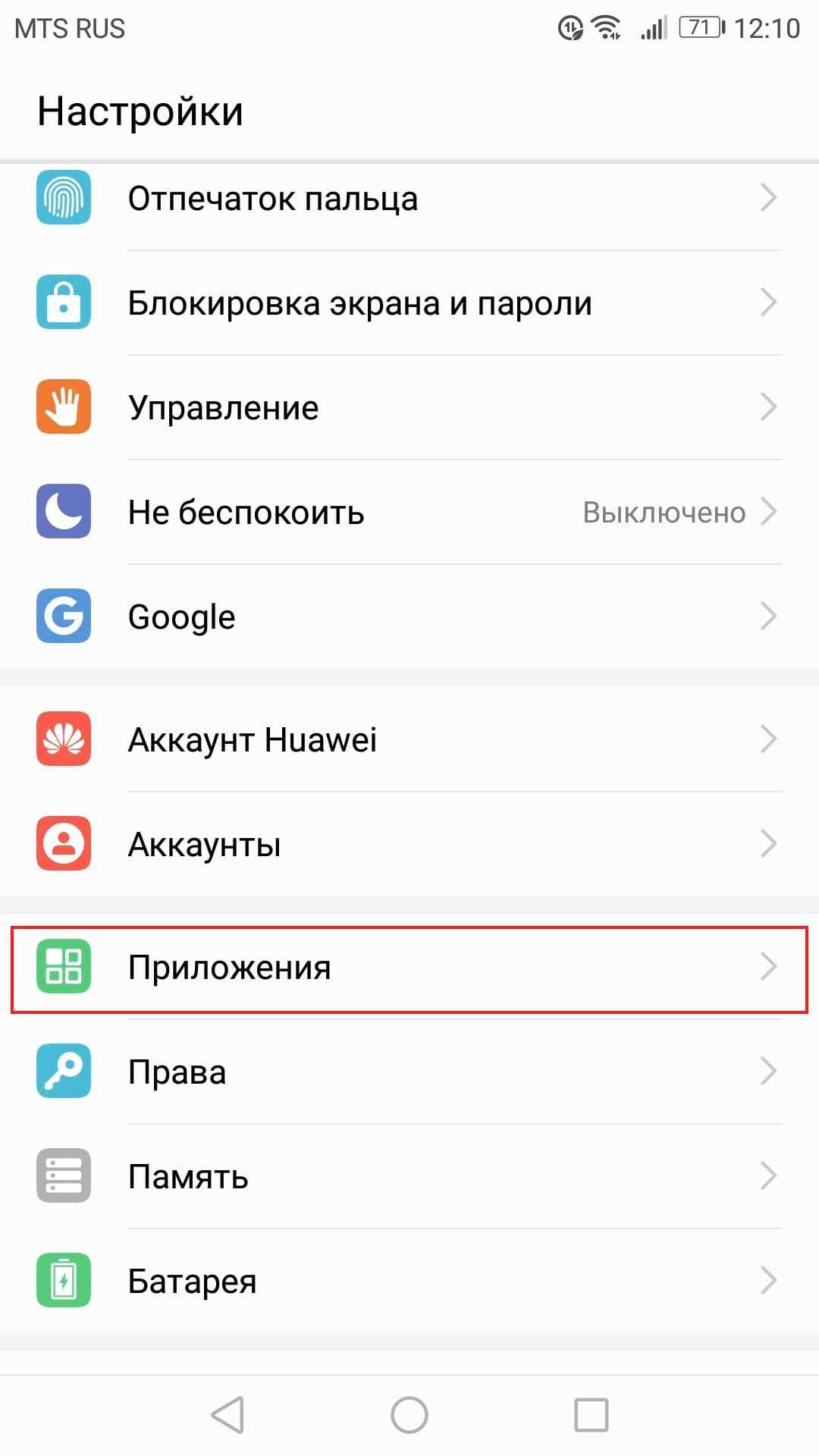Open Аккаунт Huawei
The width and height of the screenshot is (819, 1456).
(x=409, y=739)
